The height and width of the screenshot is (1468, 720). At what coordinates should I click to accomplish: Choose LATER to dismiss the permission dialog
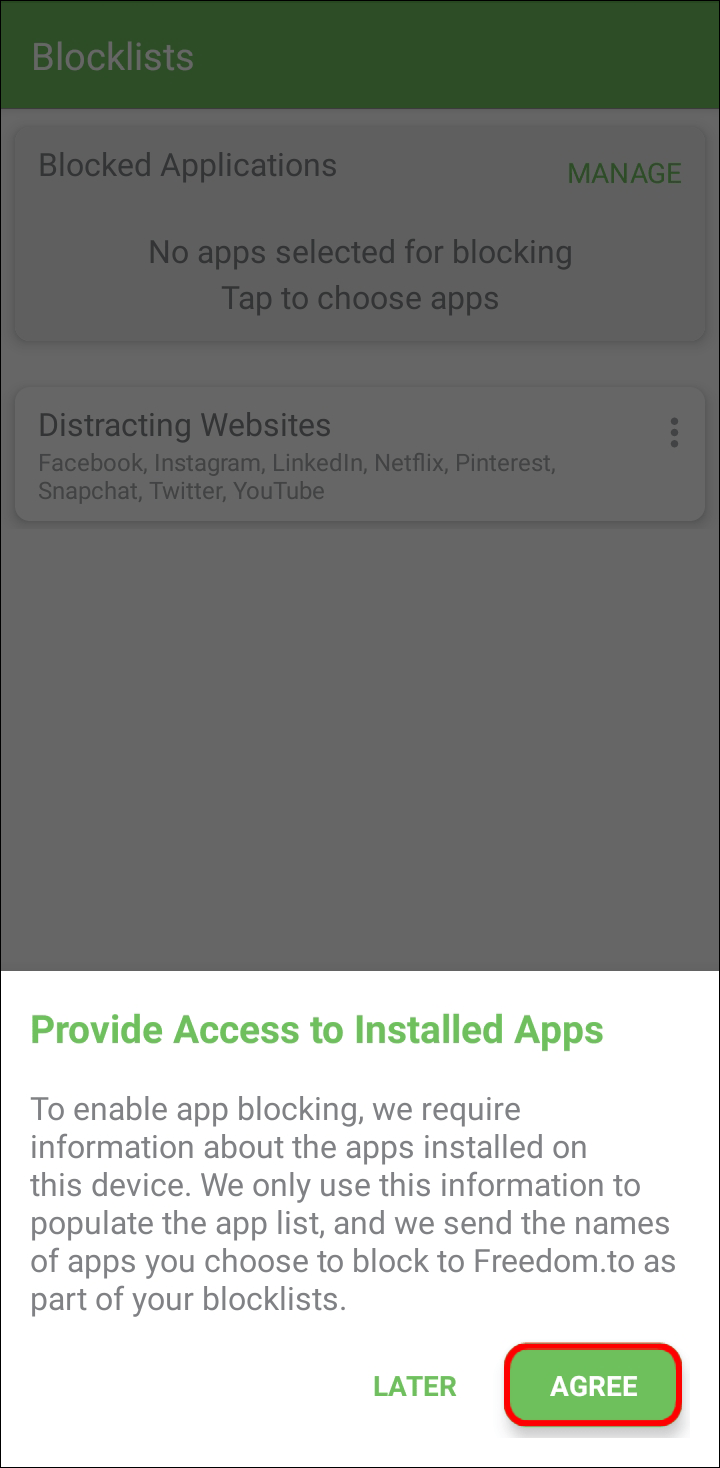pos(414,1386)
